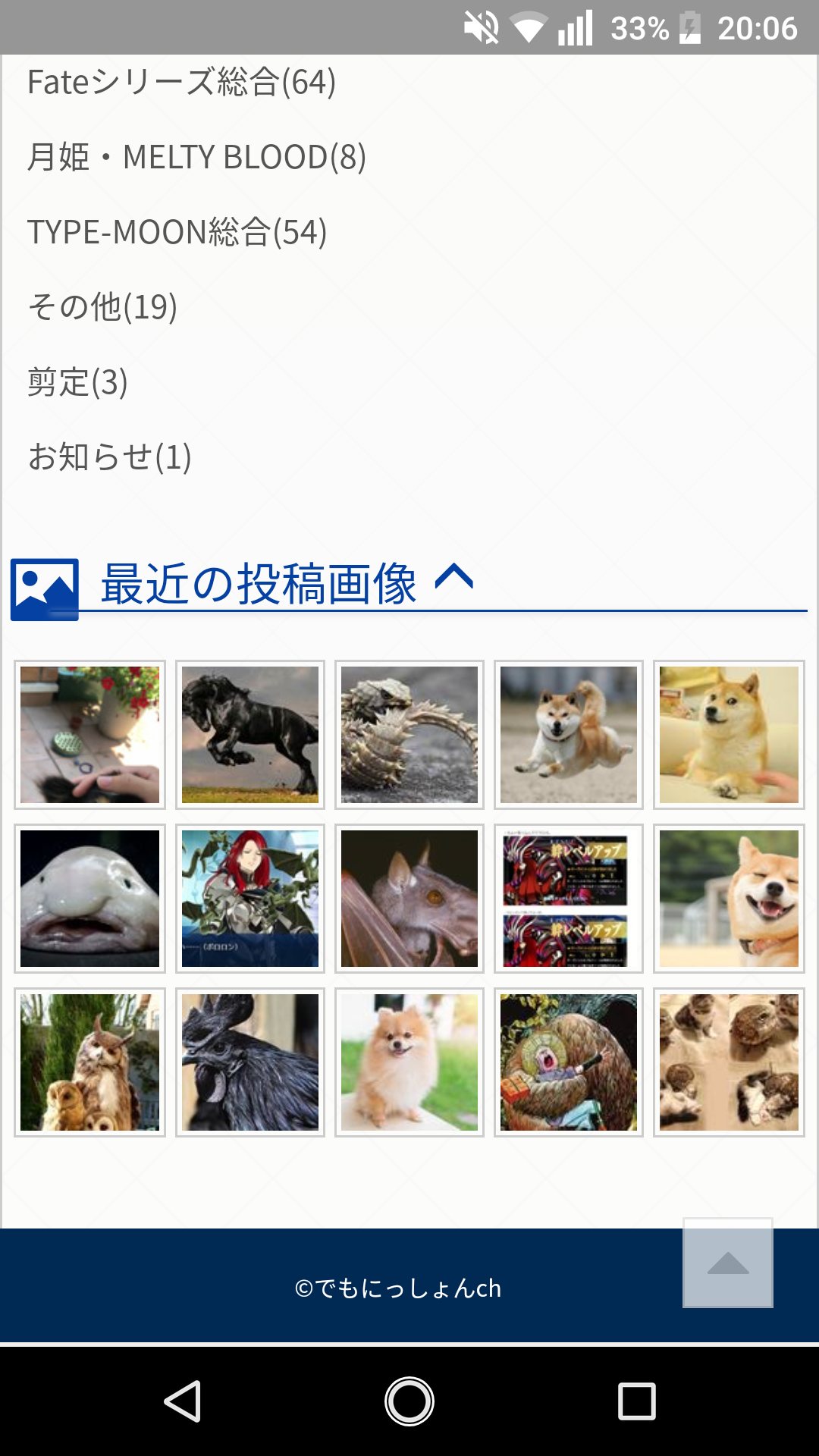Image resolution: width=819 pixels, height=1456 pixels.
Task: Open the jumping Shiba Inu image
Action: pos(569,734)
